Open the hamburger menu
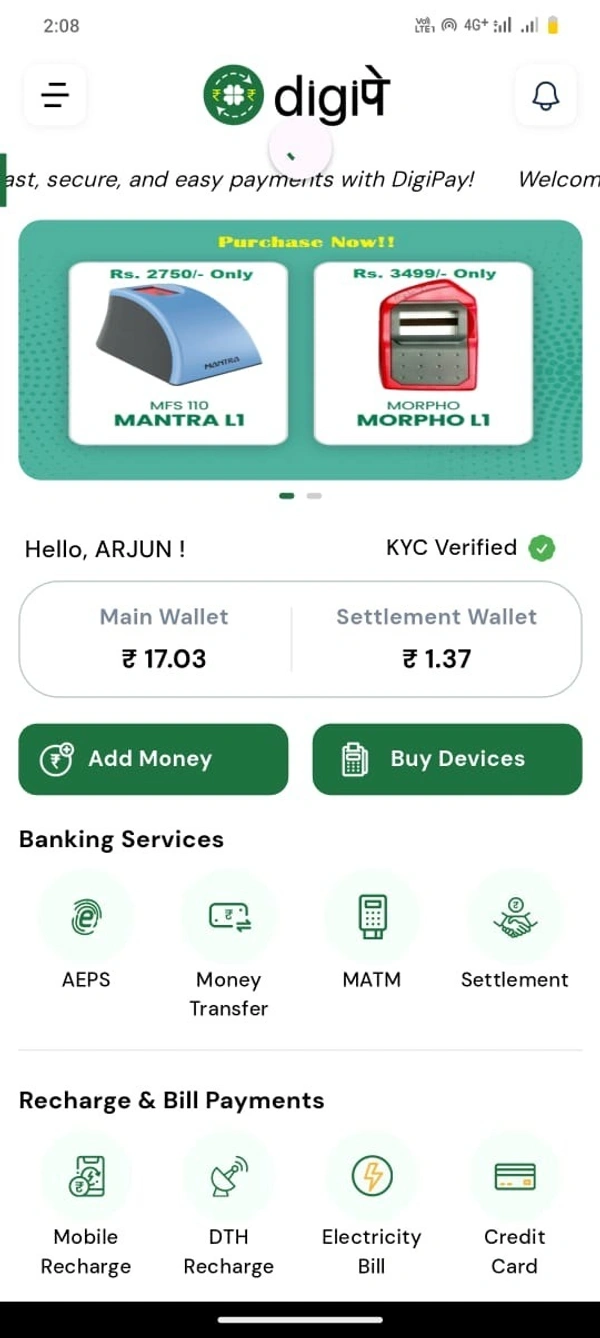The height and width of the screenshot is (1338, 600). (x=55, y=96)
